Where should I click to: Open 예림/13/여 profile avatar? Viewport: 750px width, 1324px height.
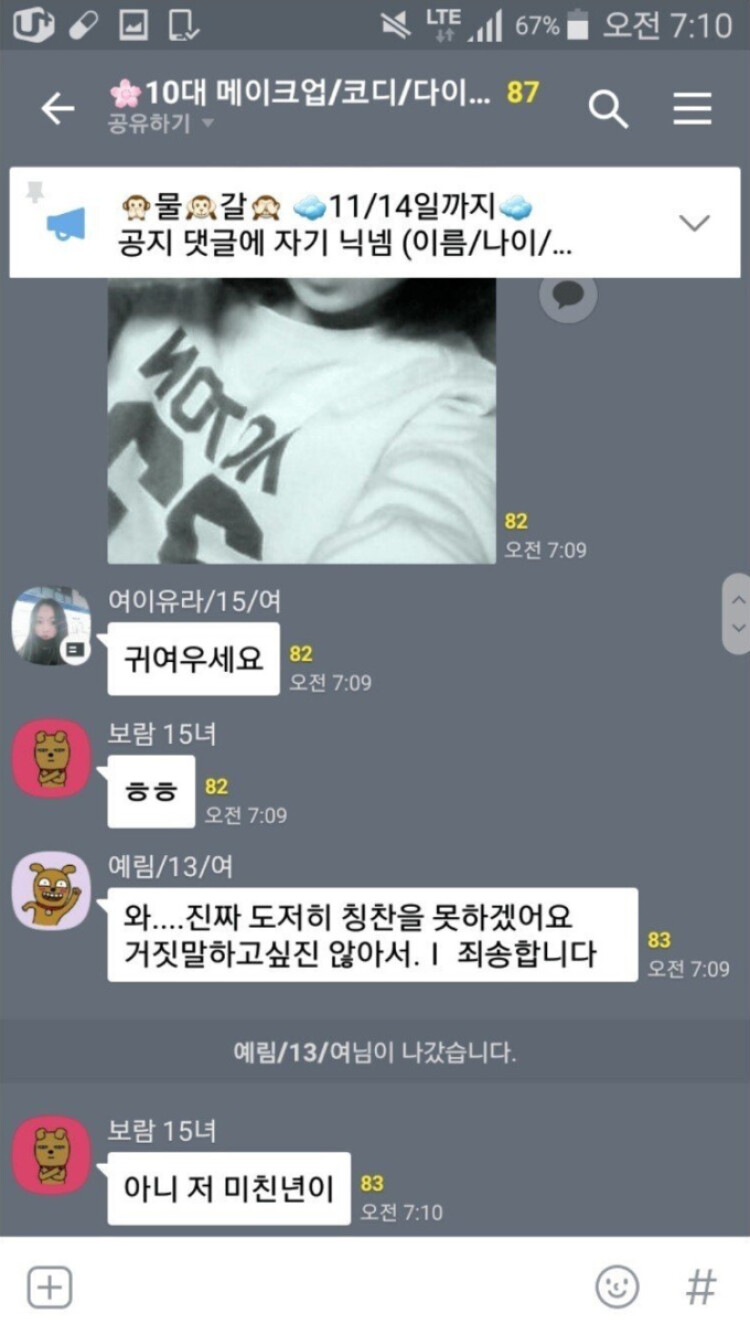(51, 890)
